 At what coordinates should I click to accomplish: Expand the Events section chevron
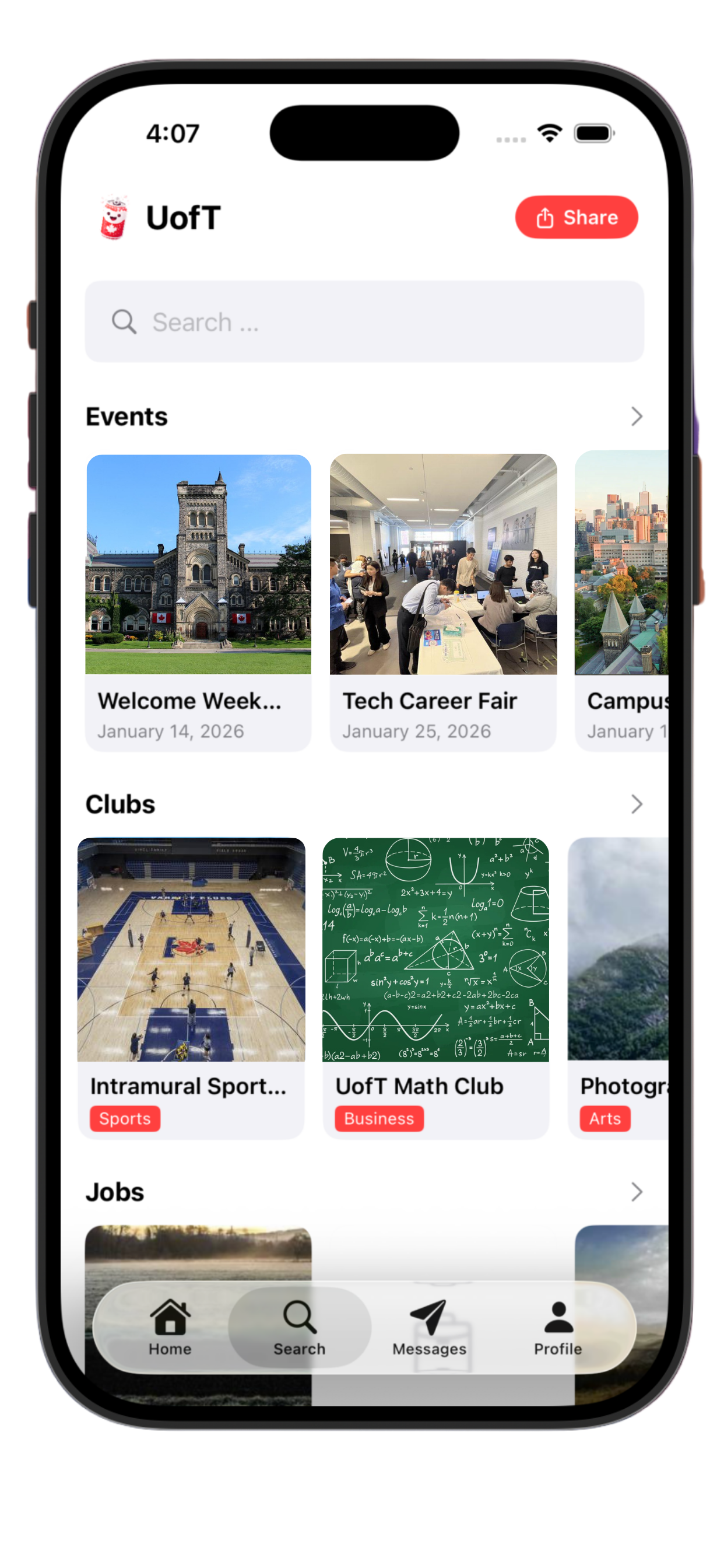pyautogui.click(x=637, y=416)
